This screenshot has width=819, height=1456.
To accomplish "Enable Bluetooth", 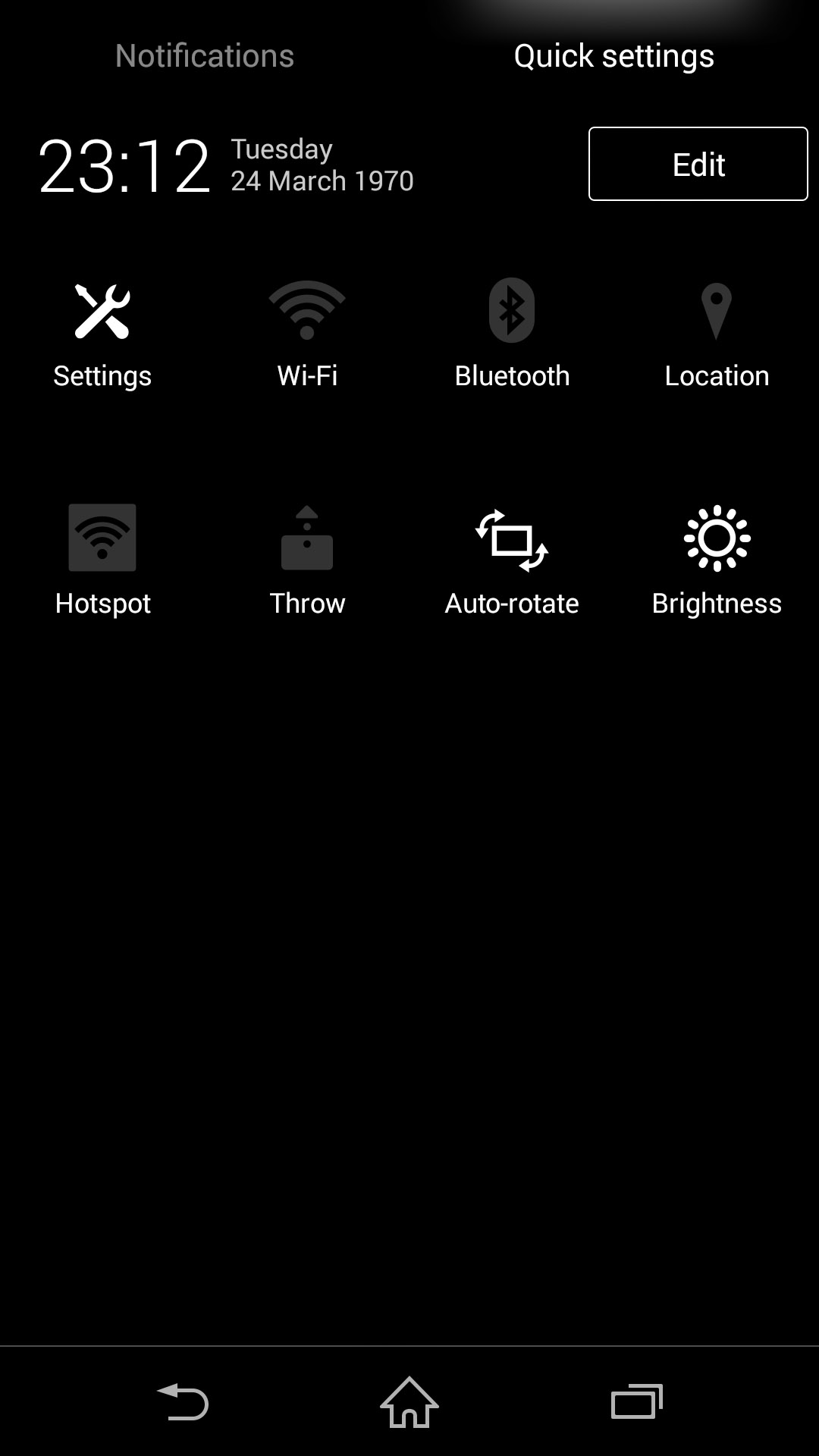I will [x=512, y=334].
